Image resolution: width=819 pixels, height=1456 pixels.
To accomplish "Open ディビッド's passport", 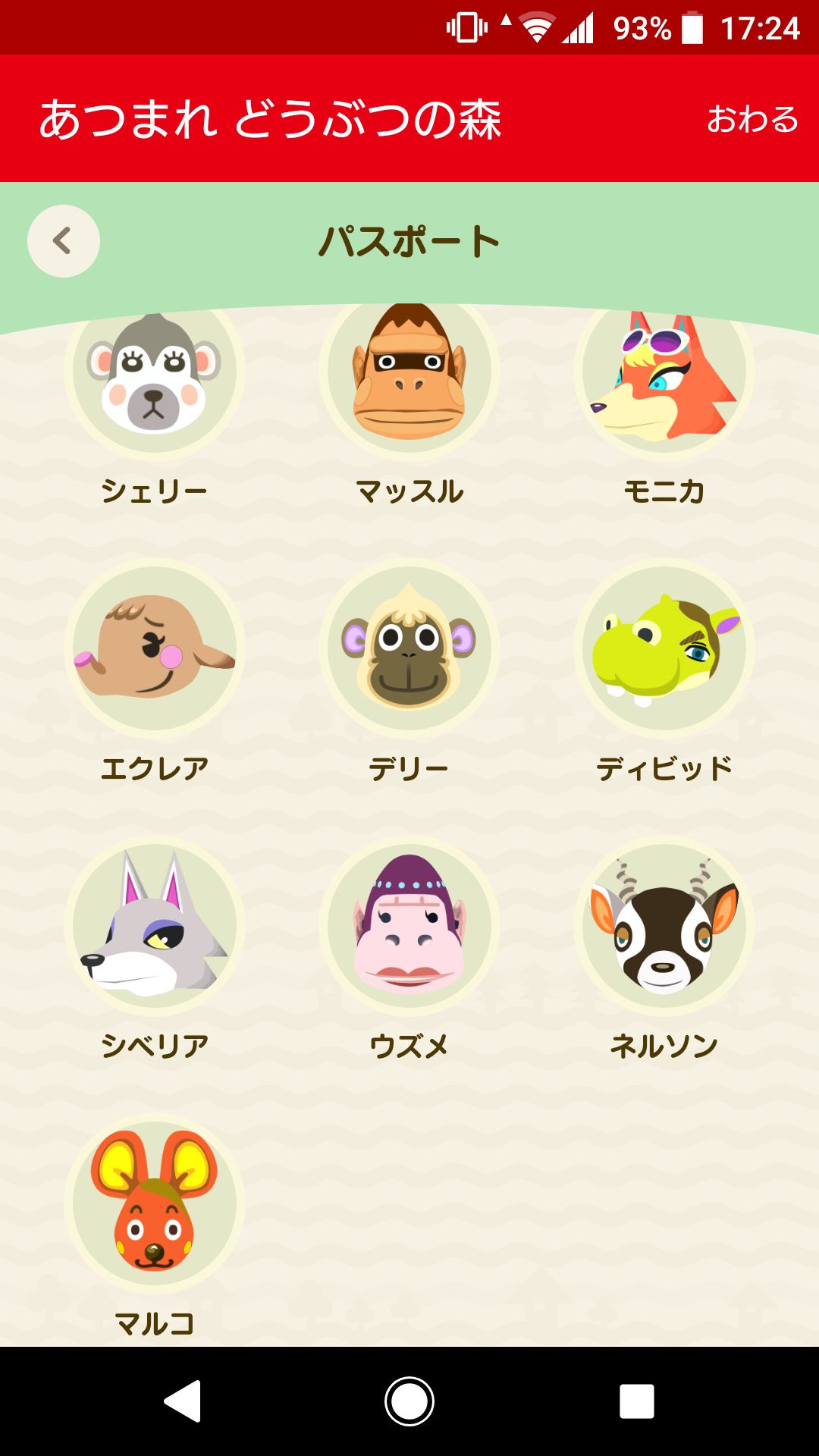I will [x=664, y=649].
